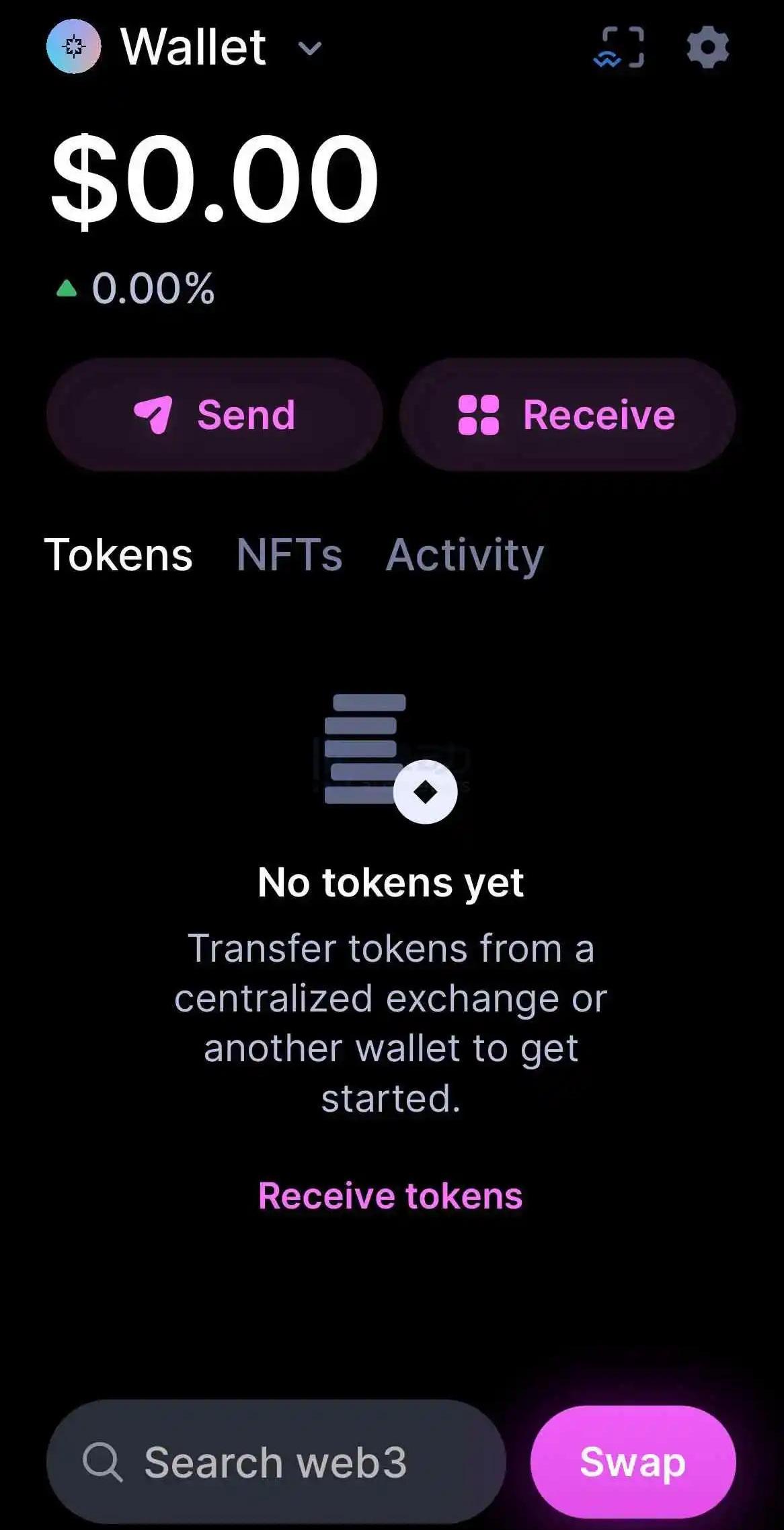The width and height of the screenshot is (784, 1530).
Task: Switch to the NFTs tab
Action: point(289,555)
